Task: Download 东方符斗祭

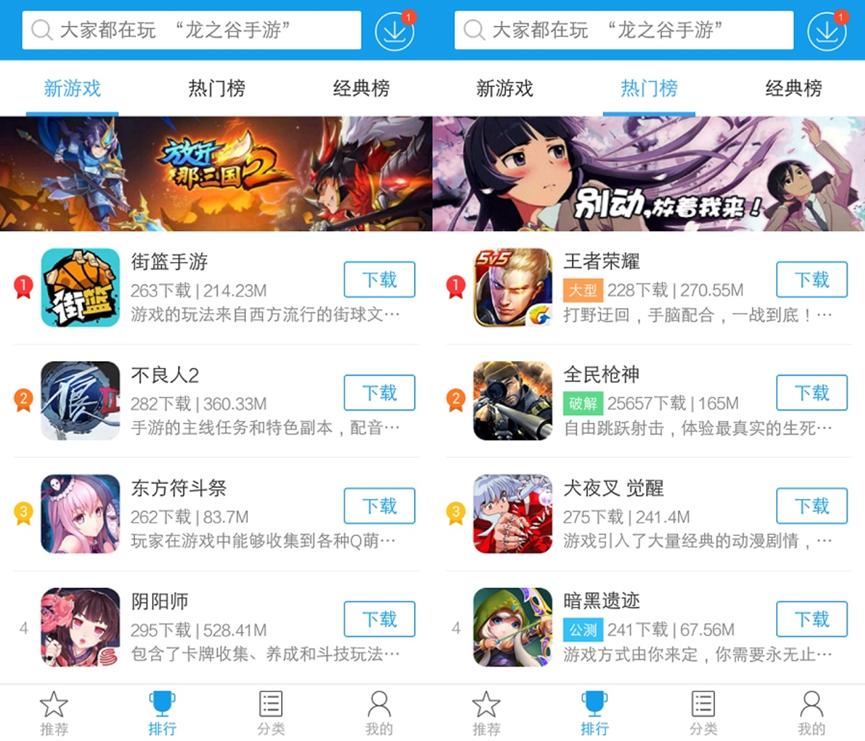Action: [379, 506]
